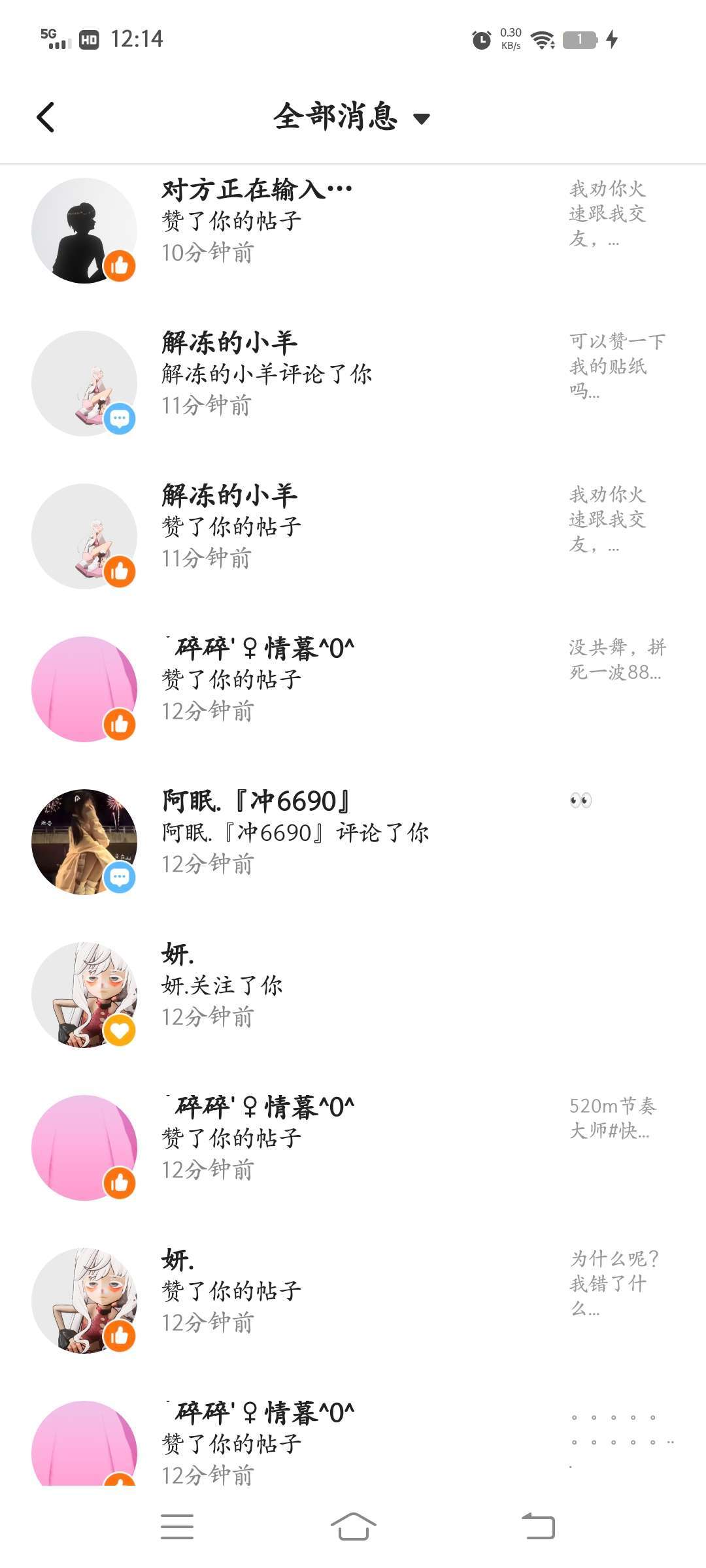706x1568 pixels.
Task: Go back using the top-left arrow
Action: tap(46, 118)
